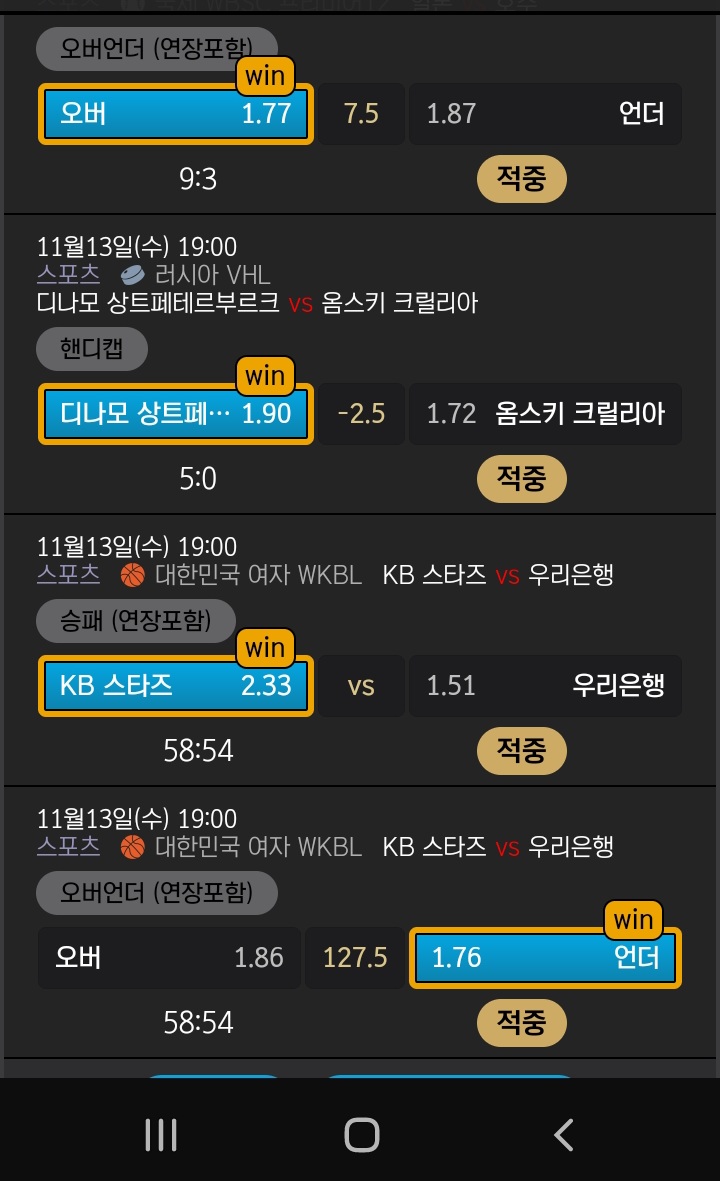Tap the 오버 1.77 odds button
Viewport: 720px width, 1181px height.
point(176,114)
